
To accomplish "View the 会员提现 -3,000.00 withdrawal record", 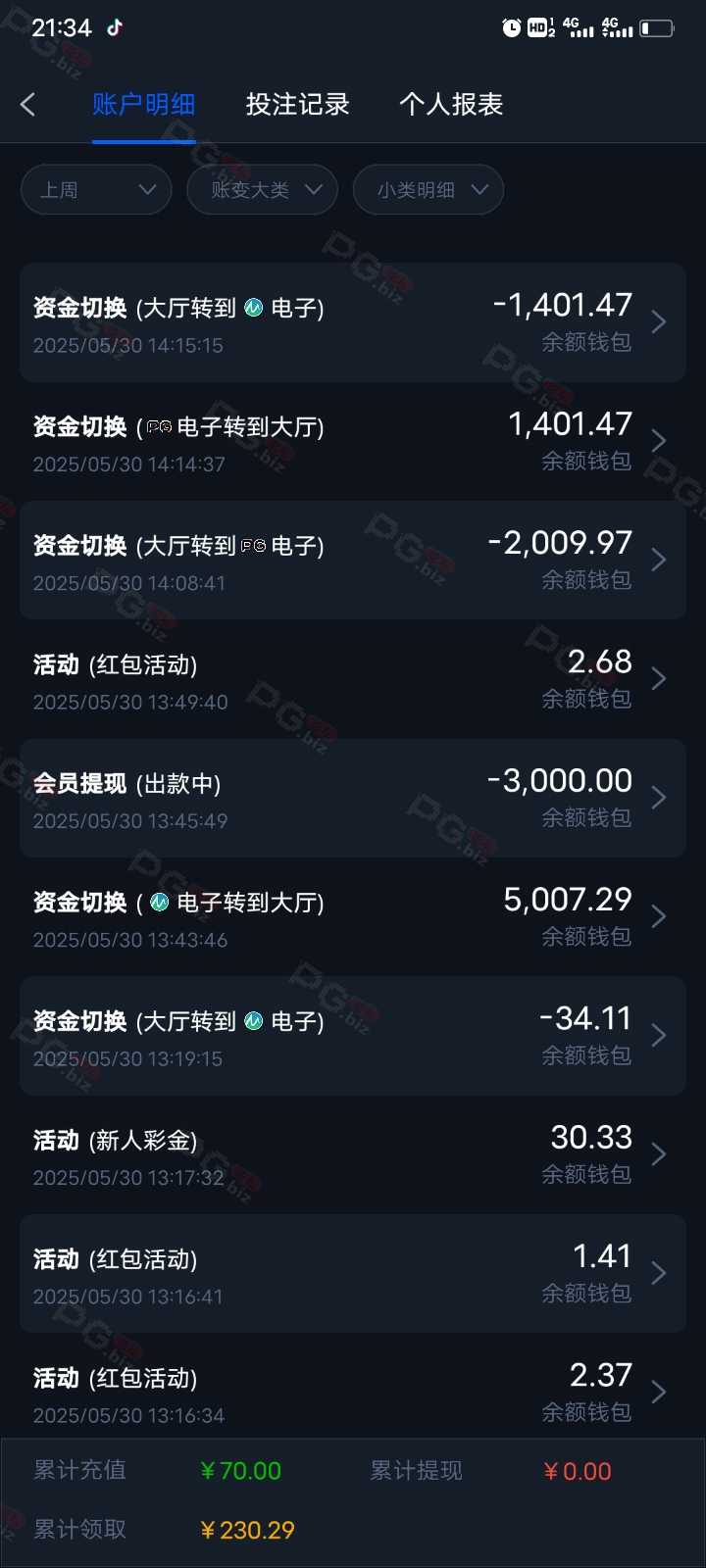I will (353, 799).
